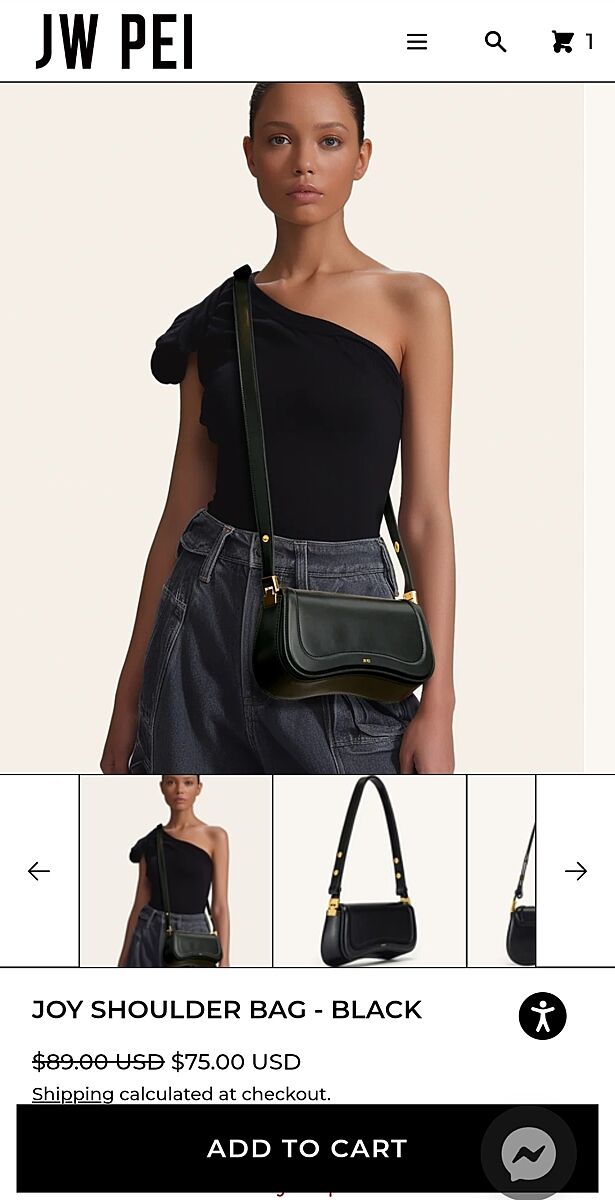Select the bag front view thumbnail
The width and height of the screenshot is (615, 1200).
point(369,871)
